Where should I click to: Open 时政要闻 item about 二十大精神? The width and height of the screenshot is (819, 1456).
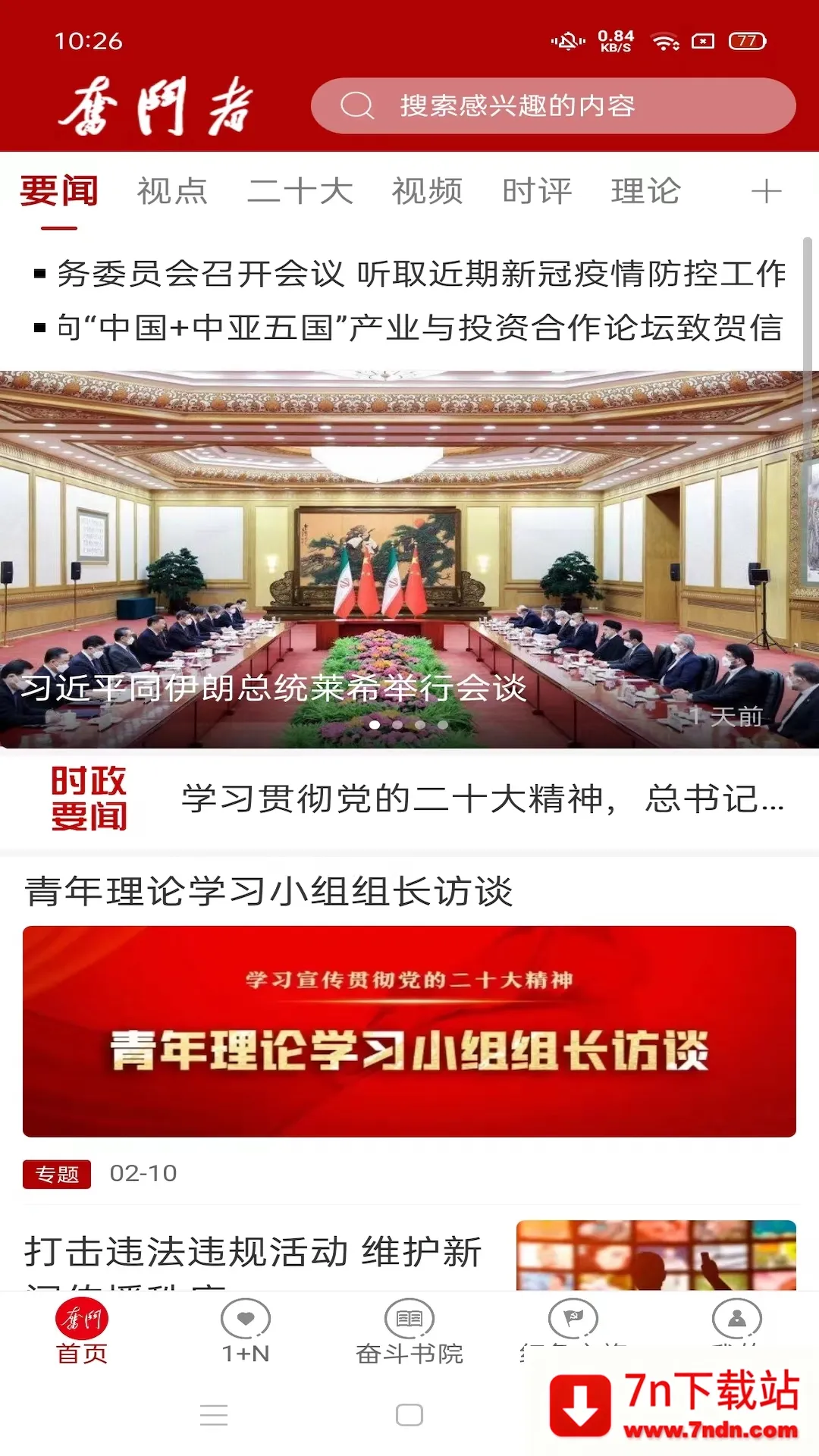pyautogui.click(x=482, y=799)
